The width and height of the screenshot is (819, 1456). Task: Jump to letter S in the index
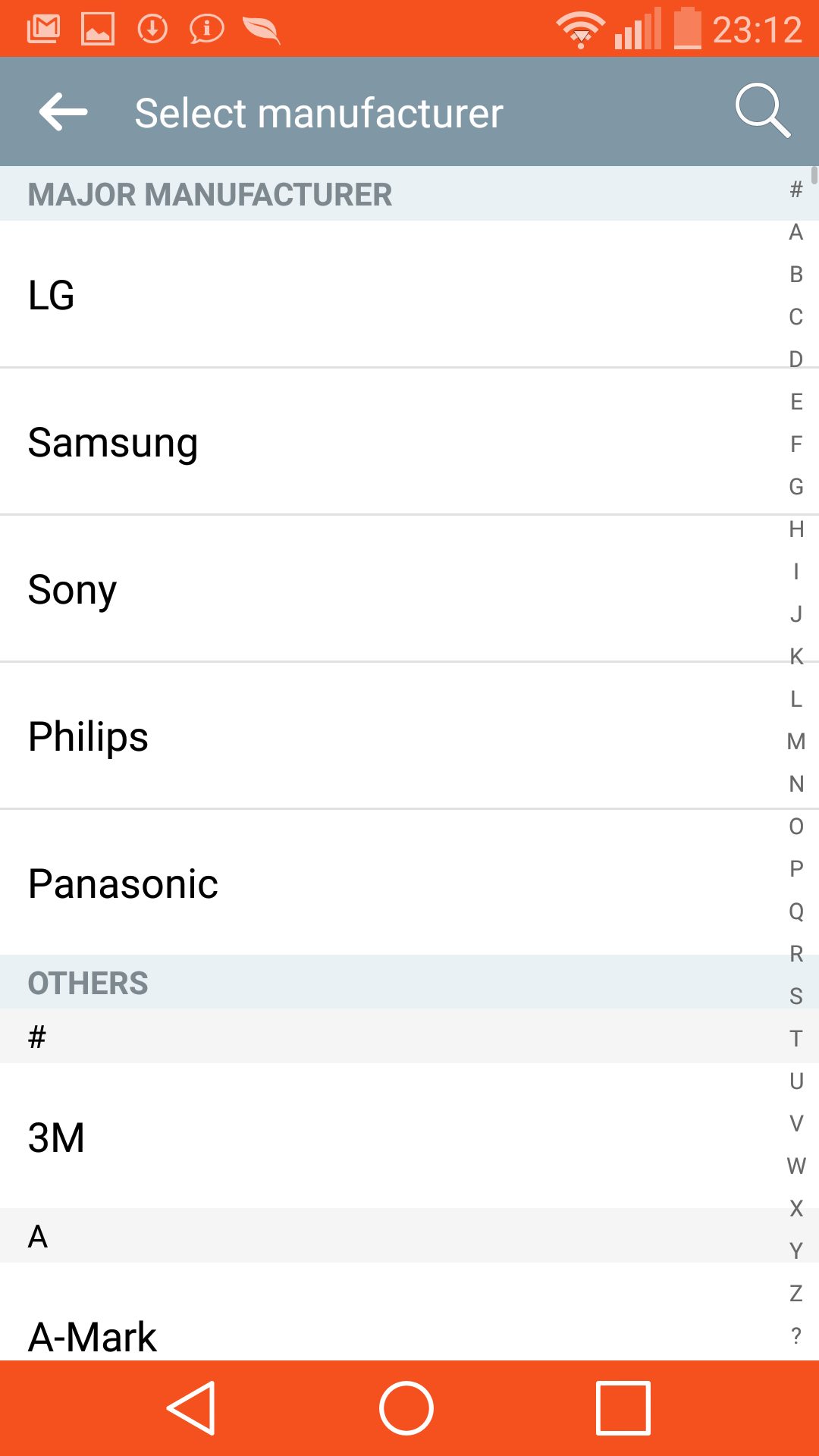click(795, 996)
